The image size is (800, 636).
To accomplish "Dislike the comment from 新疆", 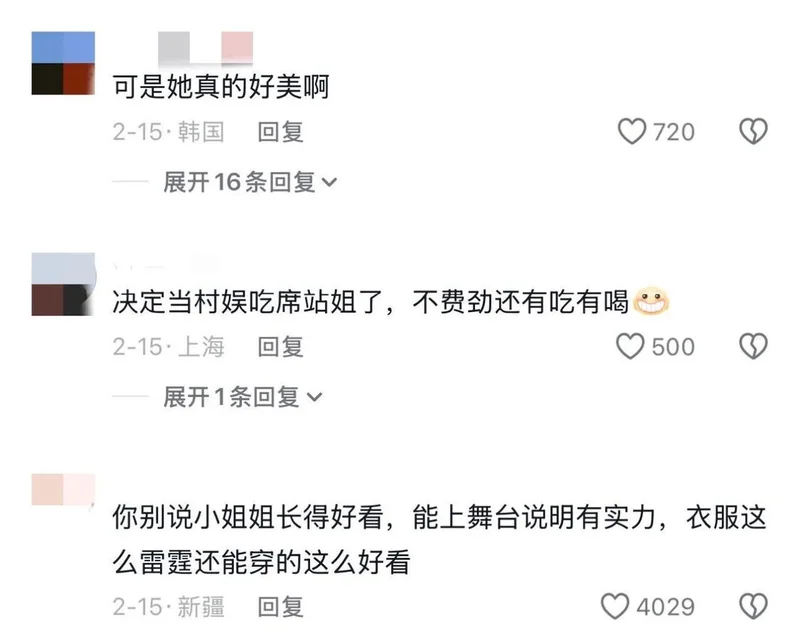I will (752, 606).
